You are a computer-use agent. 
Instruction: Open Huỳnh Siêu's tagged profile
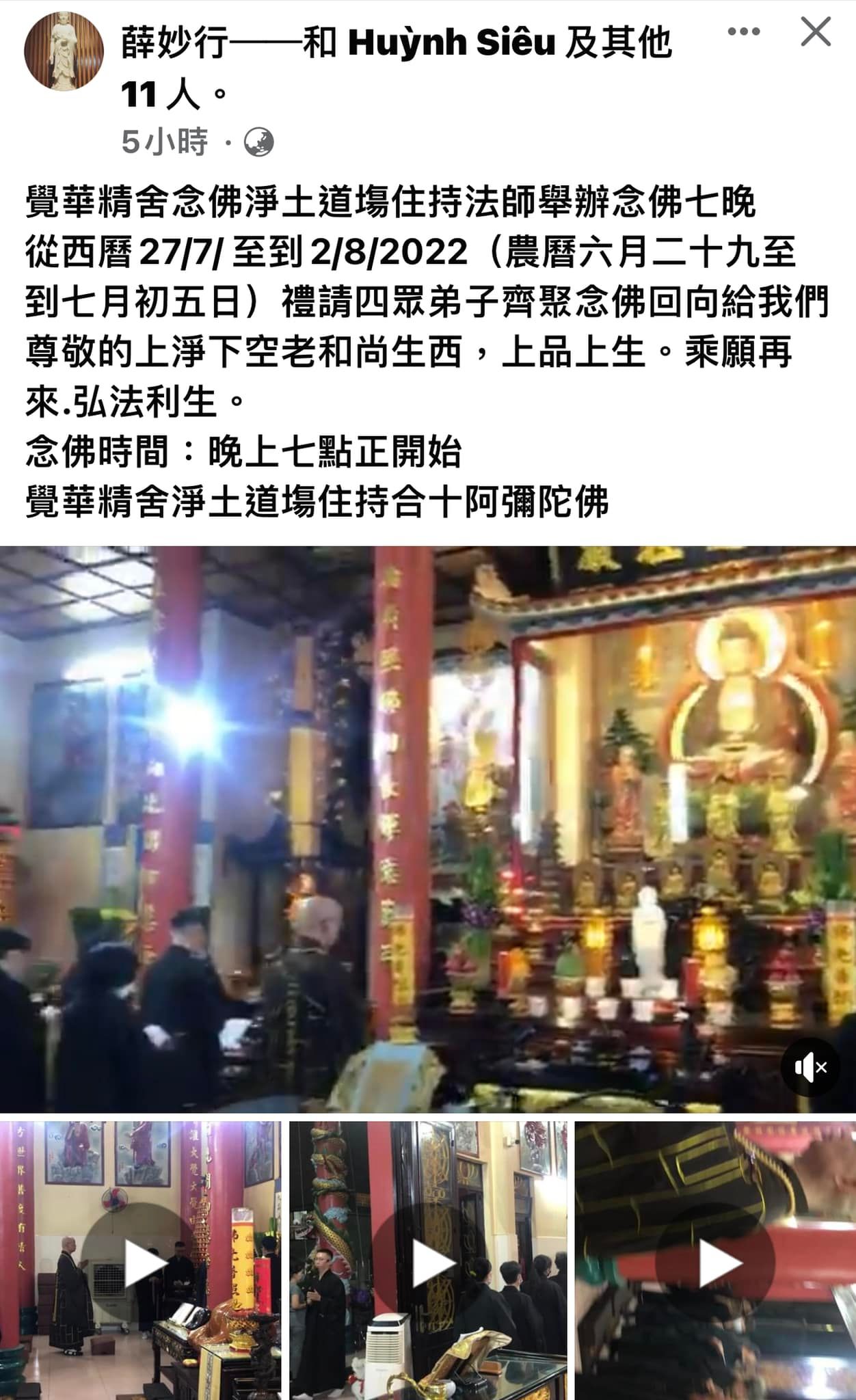click(451, 43)
